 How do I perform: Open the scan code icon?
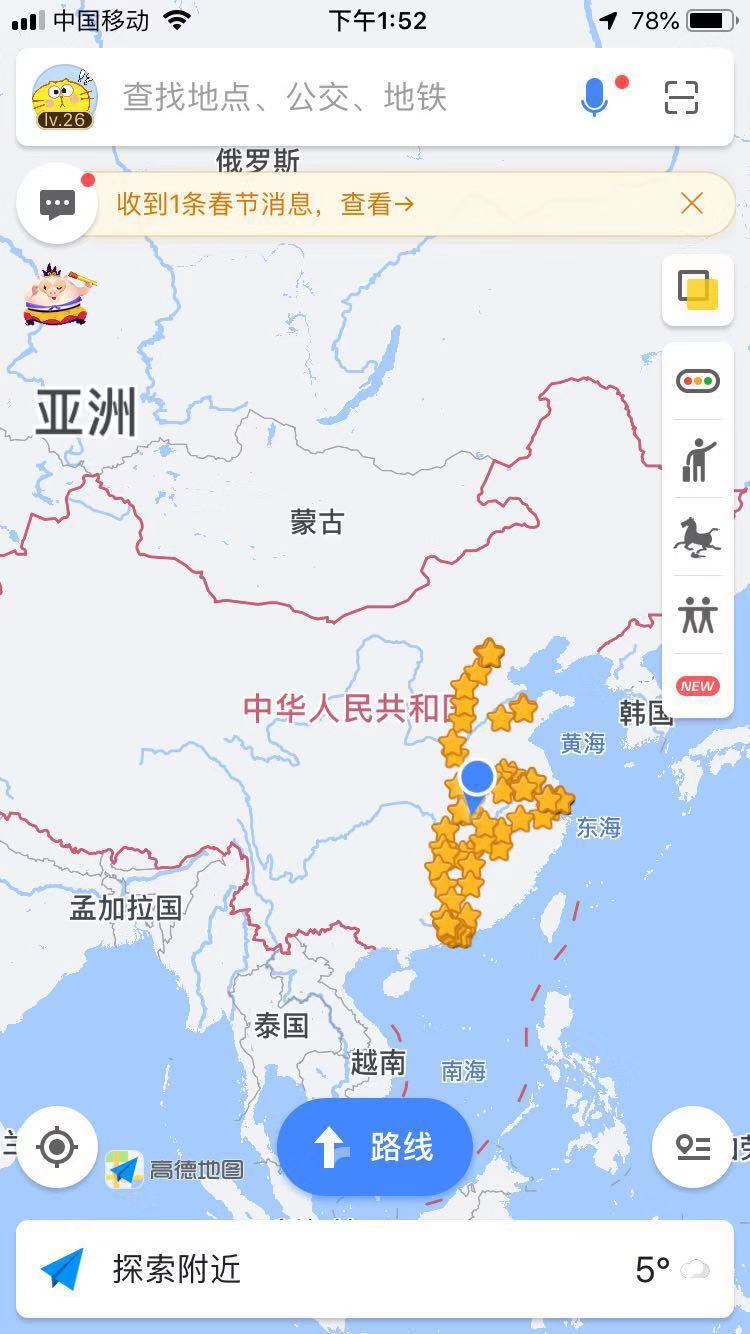(681, 97)
